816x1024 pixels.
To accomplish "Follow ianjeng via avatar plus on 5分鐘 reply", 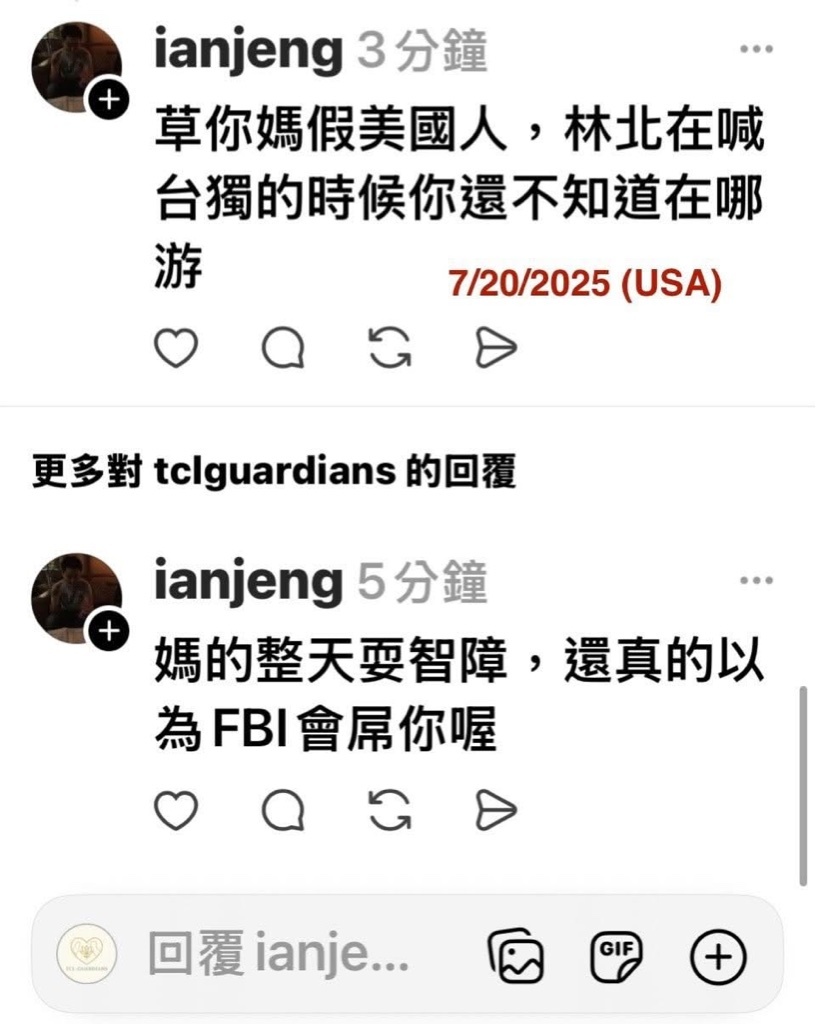I will pos(108,630).
